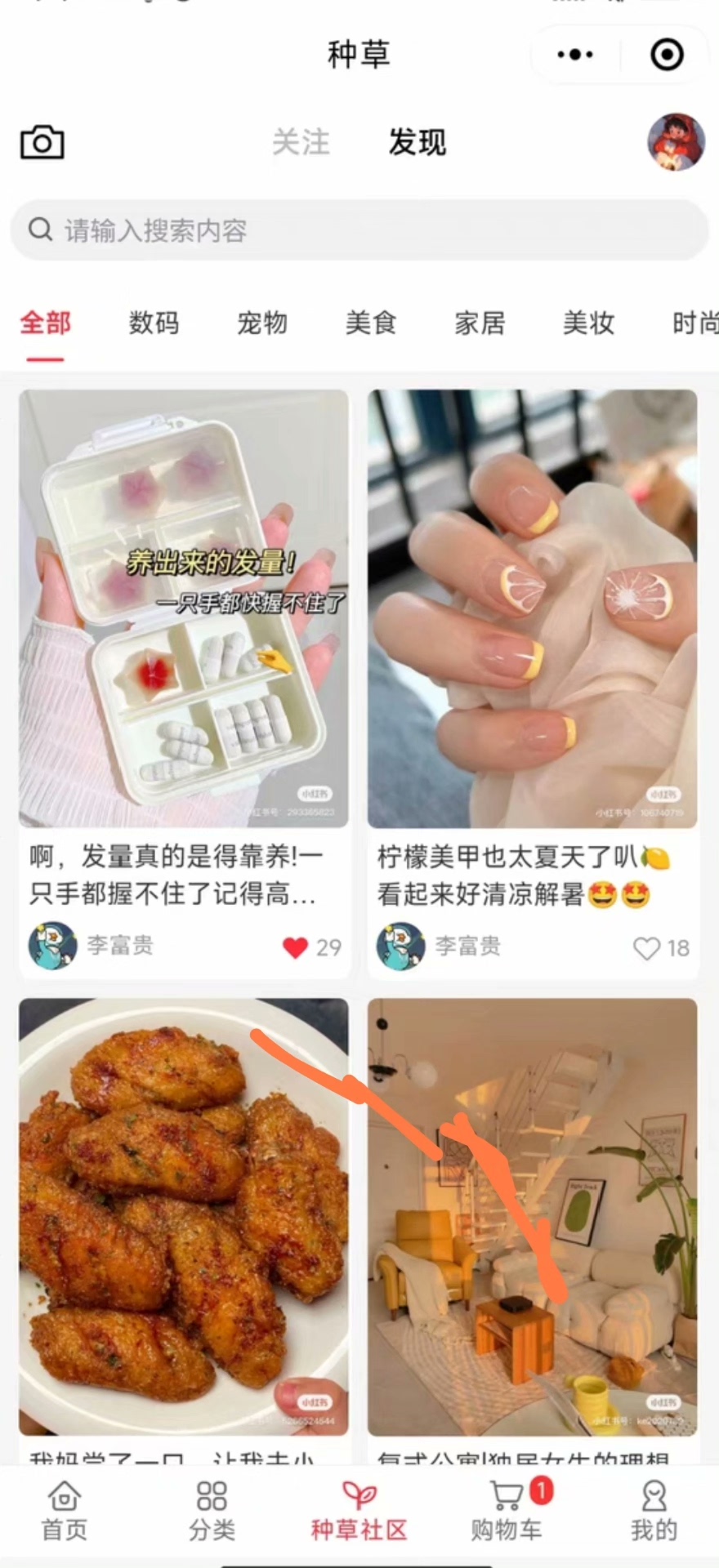This screenshot has height=1568, width=719.
Task: Open the hair growth pill box post
Action: (184, 608)
